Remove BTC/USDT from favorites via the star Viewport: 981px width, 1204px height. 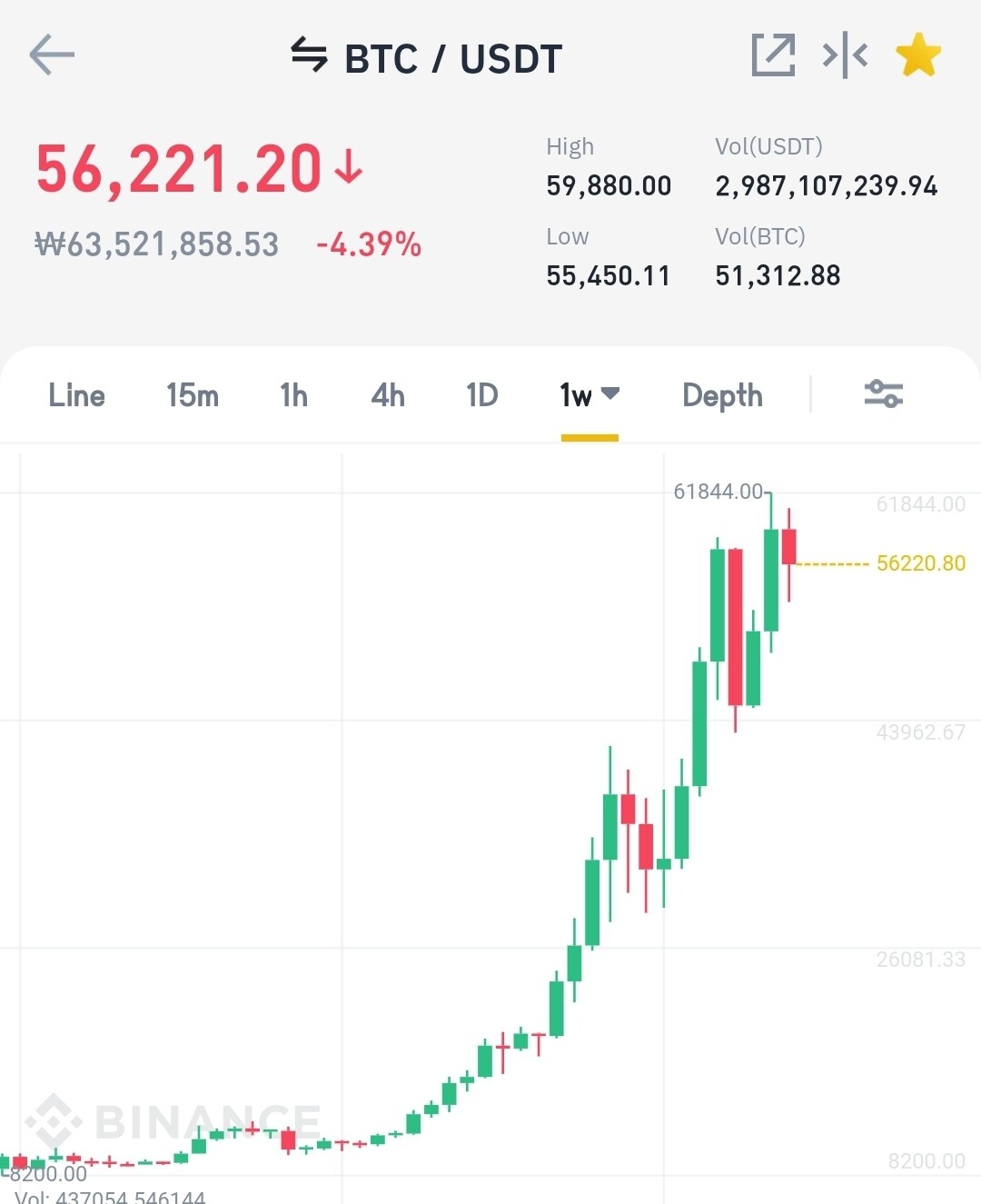coord(918,55)
